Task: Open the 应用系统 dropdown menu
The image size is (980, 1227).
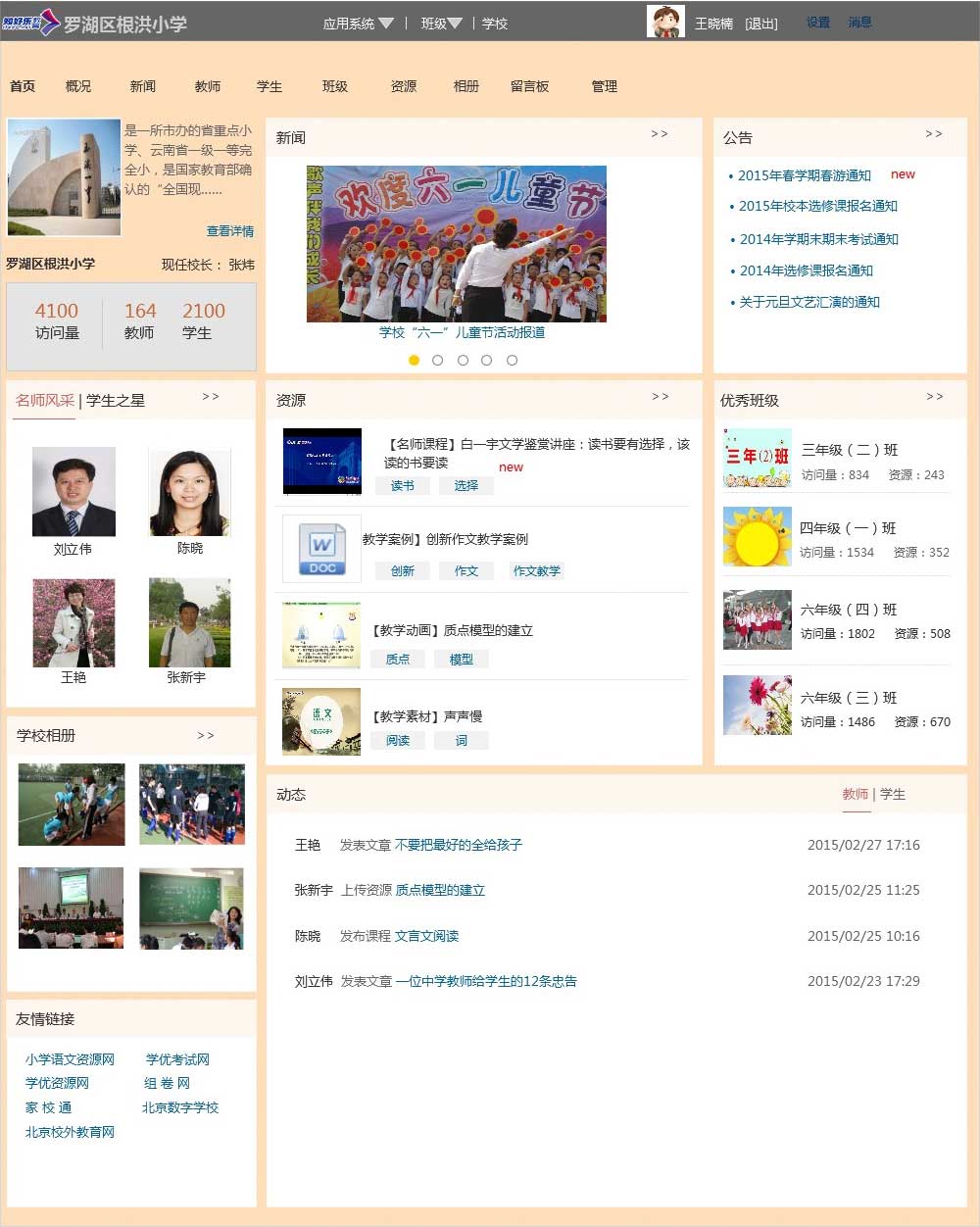Action: pyautogui.click(x=358, y=24)
